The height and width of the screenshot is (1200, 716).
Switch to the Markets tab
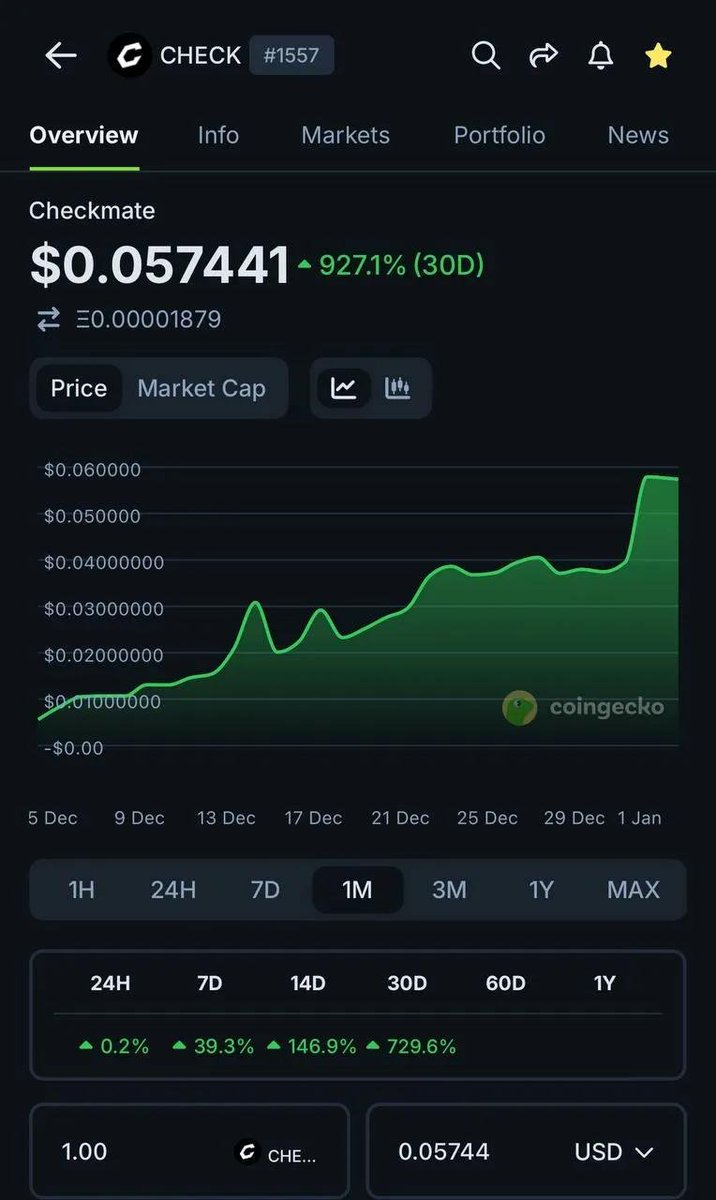tap(345, 135)
